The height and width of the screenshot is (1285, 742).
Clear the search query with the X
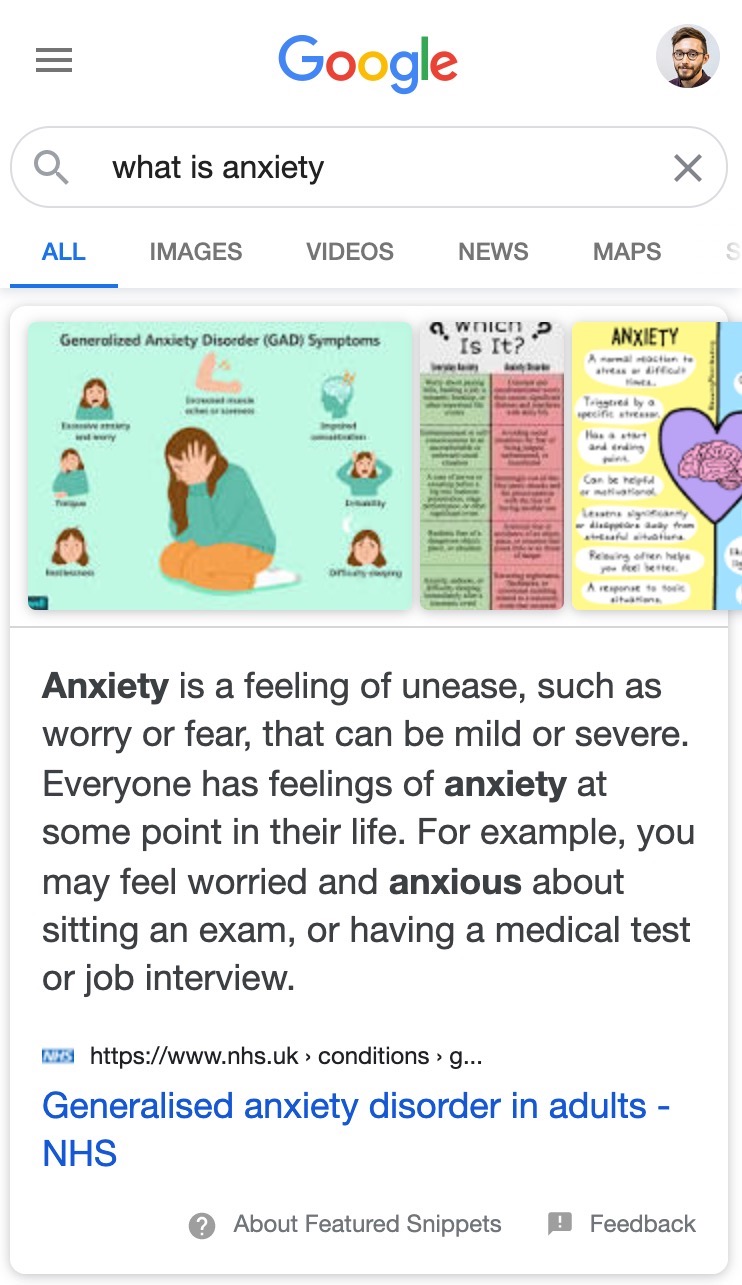tap(687, 168)
